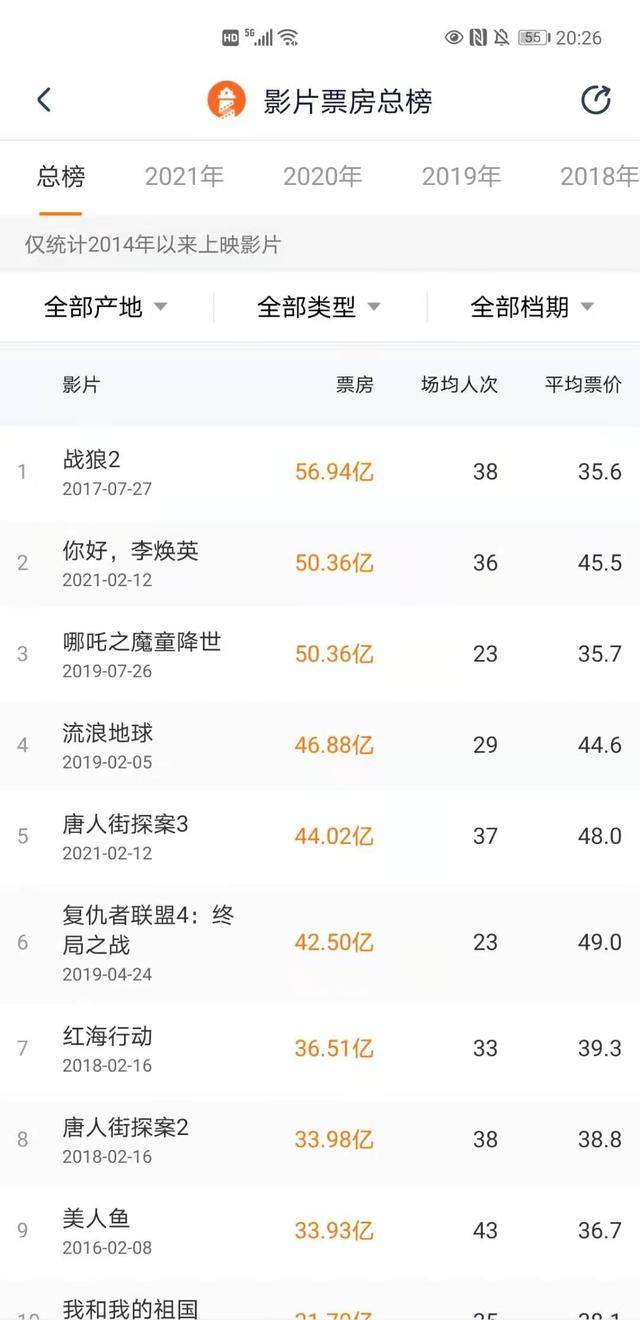Switch to the 2021年 tab
This screenshot has width=640, height=1320.
point(184,177)
